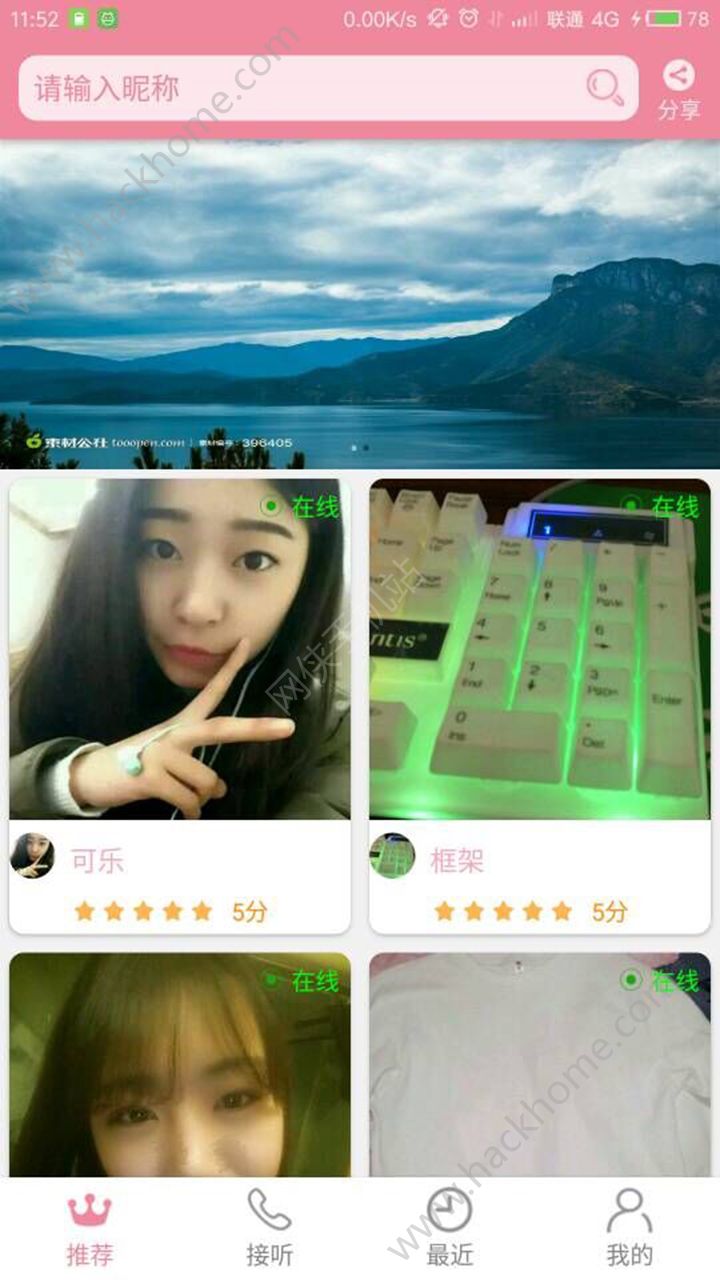Share via the 分享 icon
720x1280 pixels.
click(679, 89)
